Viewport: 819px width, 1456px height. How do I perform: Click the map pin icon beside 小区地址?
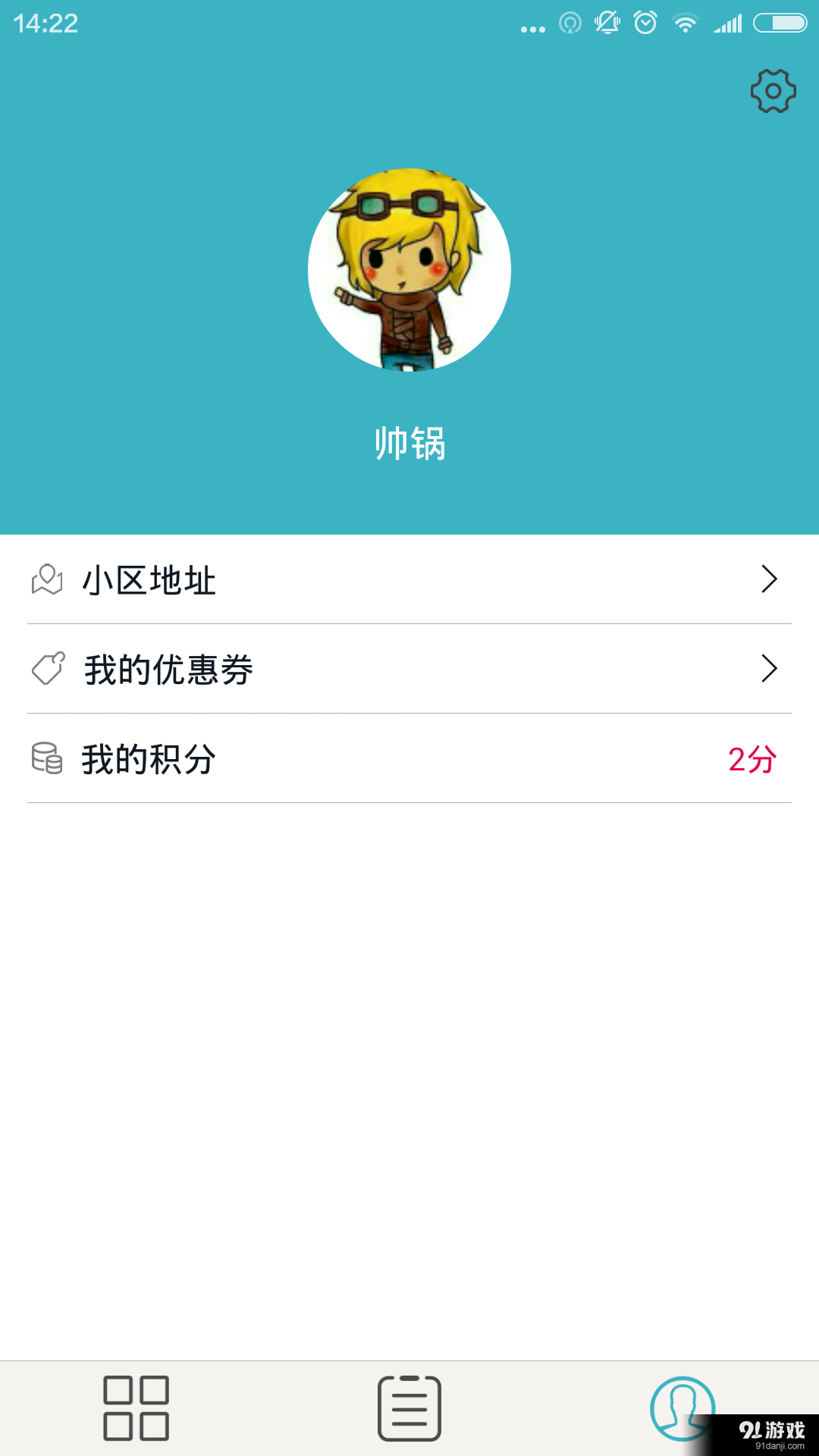click(47, 580)
